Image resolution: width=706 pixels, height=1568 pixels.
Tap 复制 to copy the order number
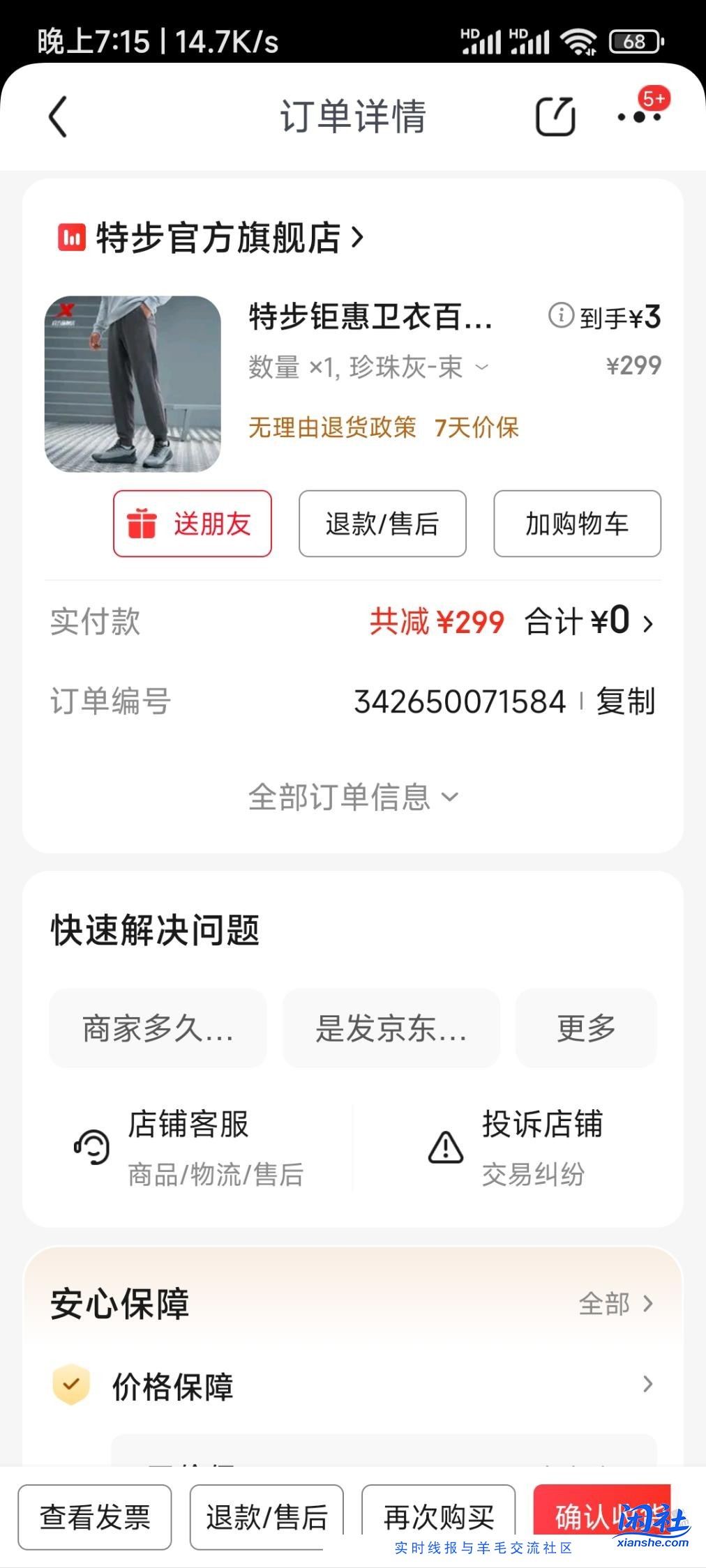pyautogui.click(x=626, y=703)
